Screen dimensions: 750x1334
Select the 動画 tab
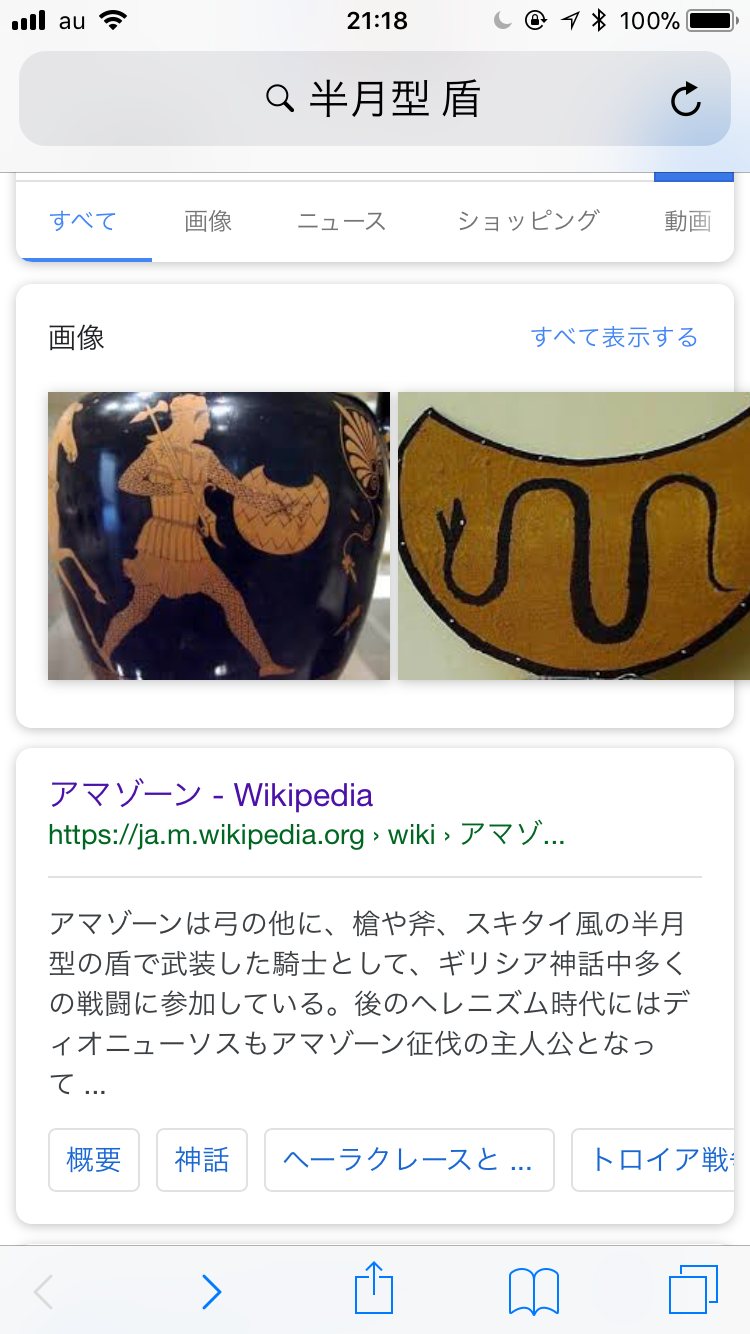pyautogui.click(x=688, y=221)
